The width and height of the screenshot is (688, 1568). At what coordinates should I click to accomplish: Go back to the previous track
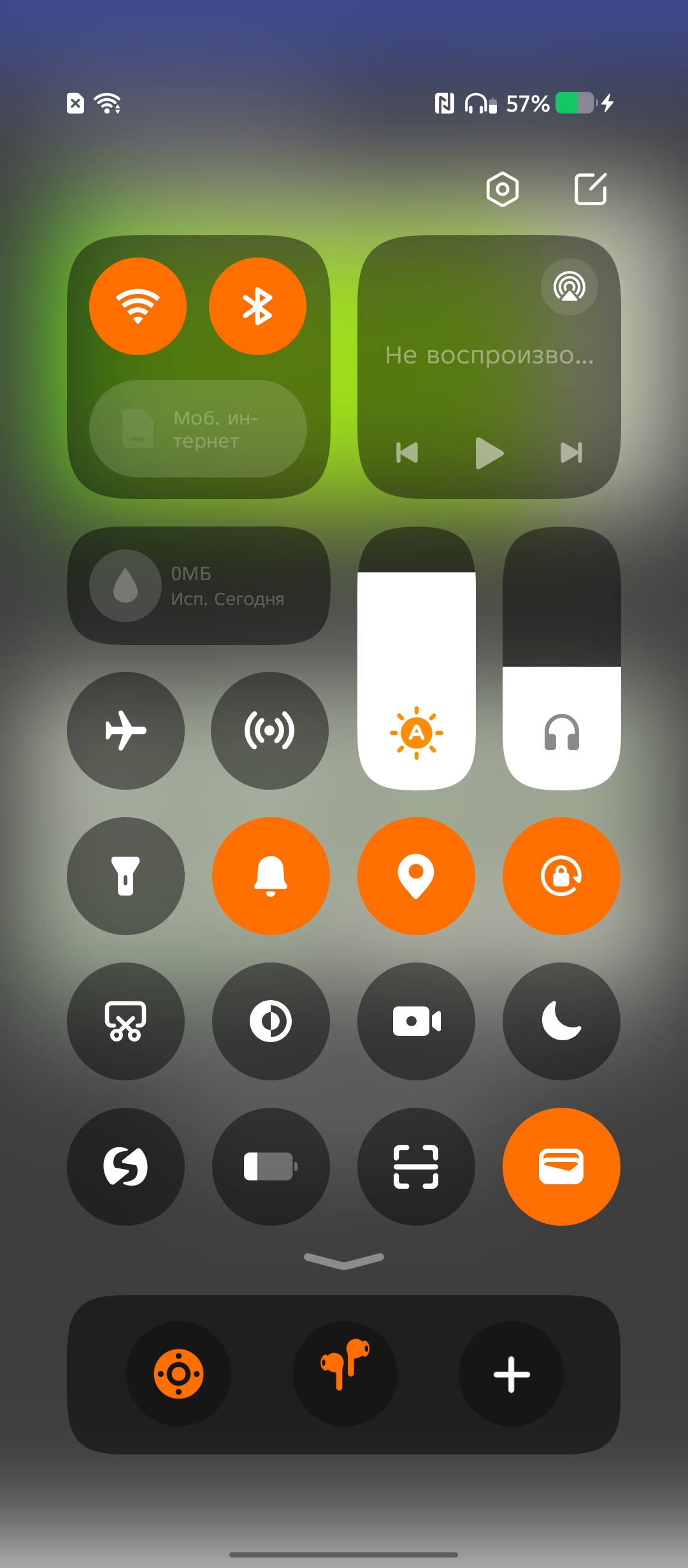407,453
